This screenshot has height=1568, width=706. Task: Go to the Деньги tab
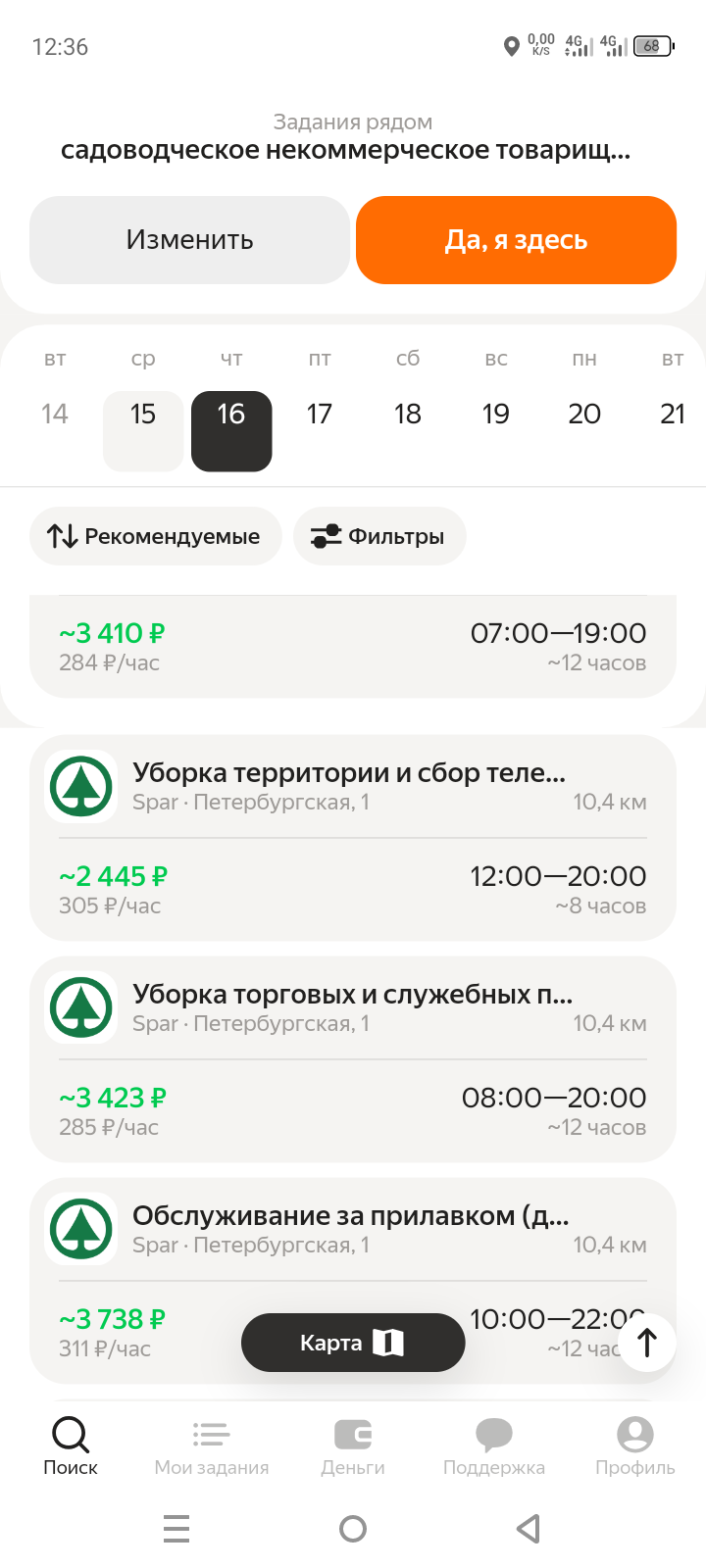353,1446
